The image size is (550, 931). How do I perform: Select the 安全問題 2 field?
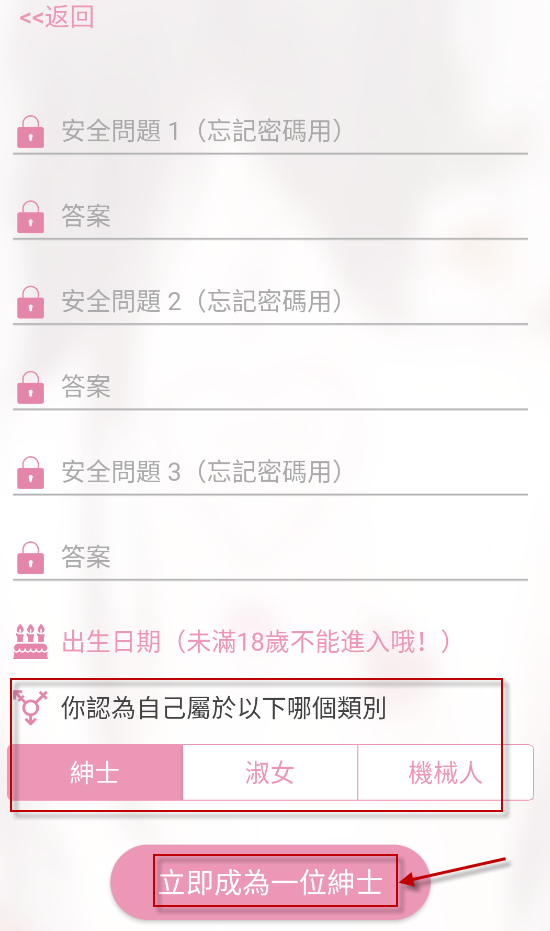270,301
